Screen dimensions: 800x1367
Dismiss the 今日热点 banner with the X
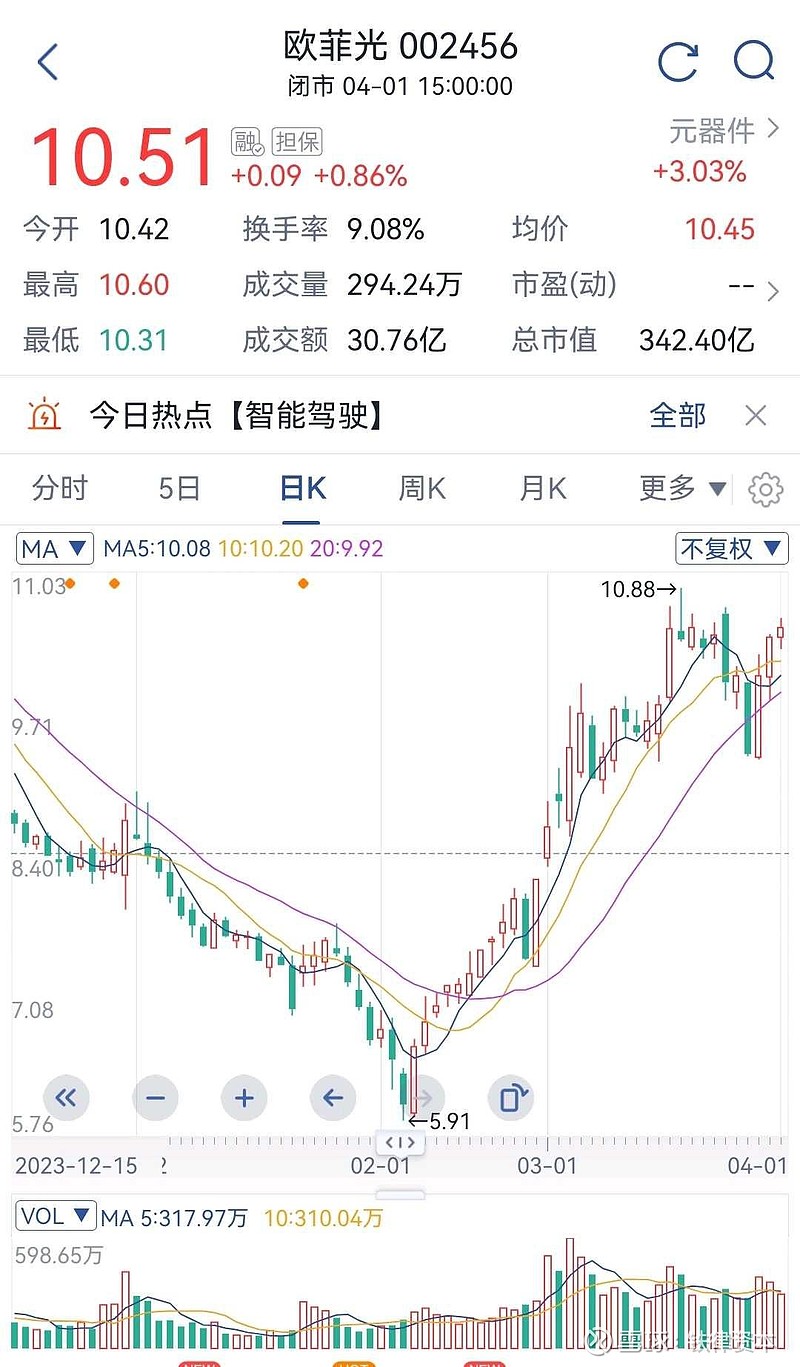(756, 416)
